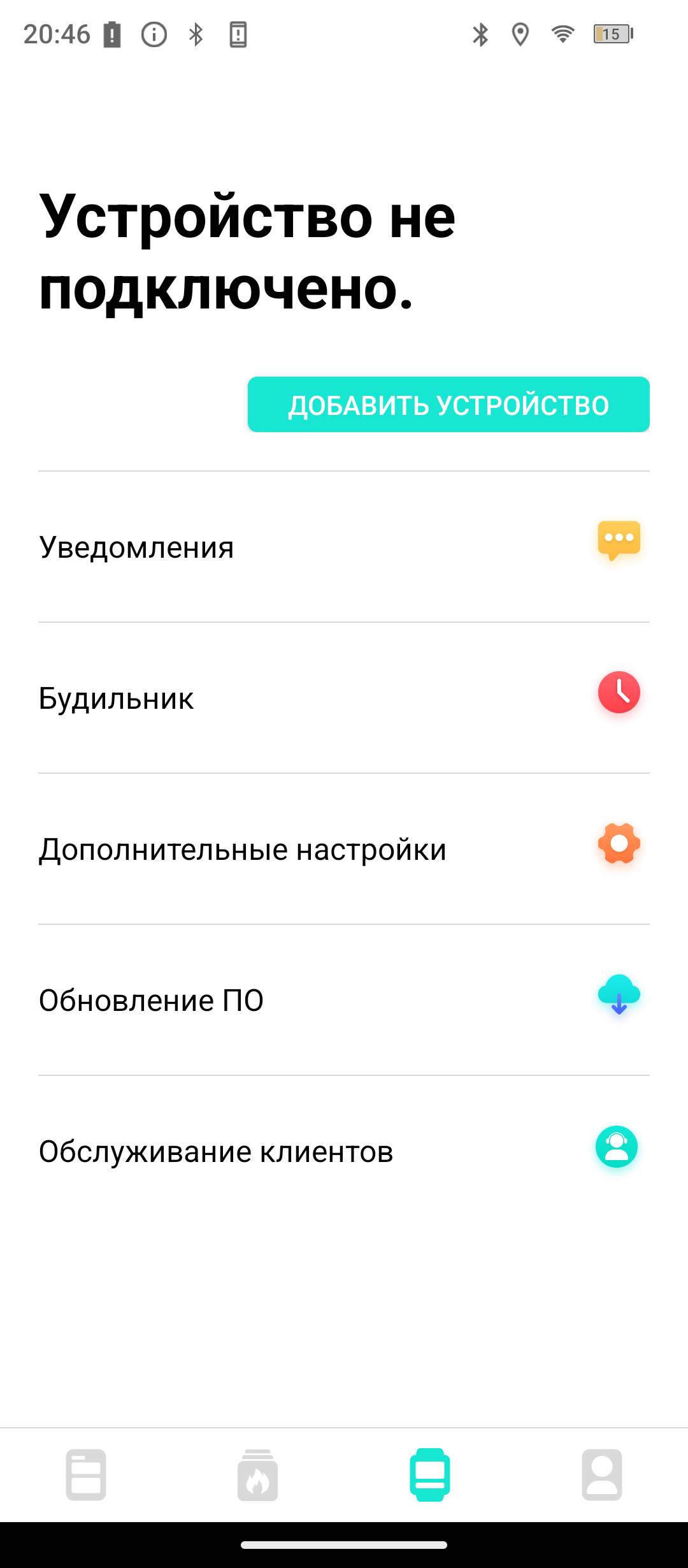Select the Обновление ПО row
The width and height of the screenshot is (688, 1568).
[344, 1000]
